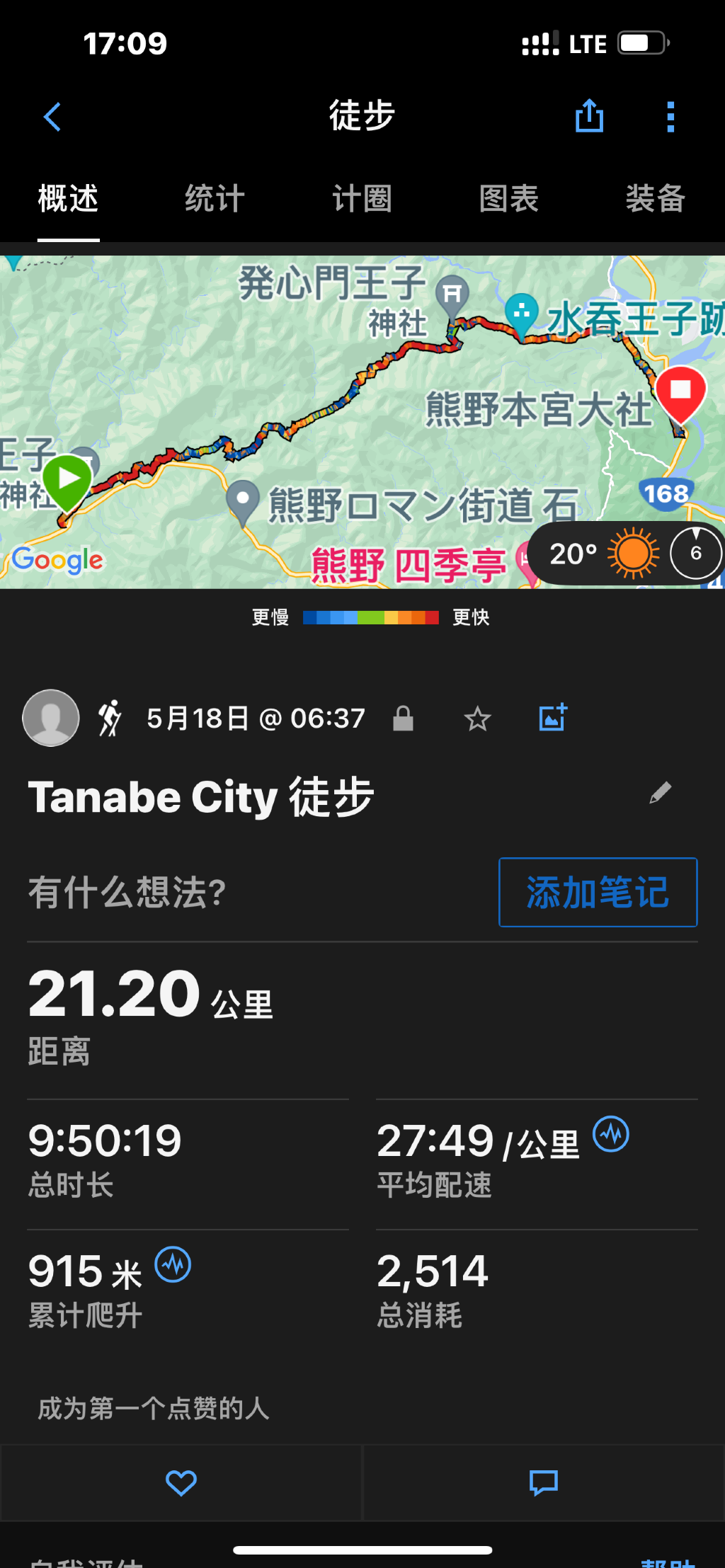Share this hiking activity
Viewport: 725px width, 1568px height.
click(x=589, y=116)
